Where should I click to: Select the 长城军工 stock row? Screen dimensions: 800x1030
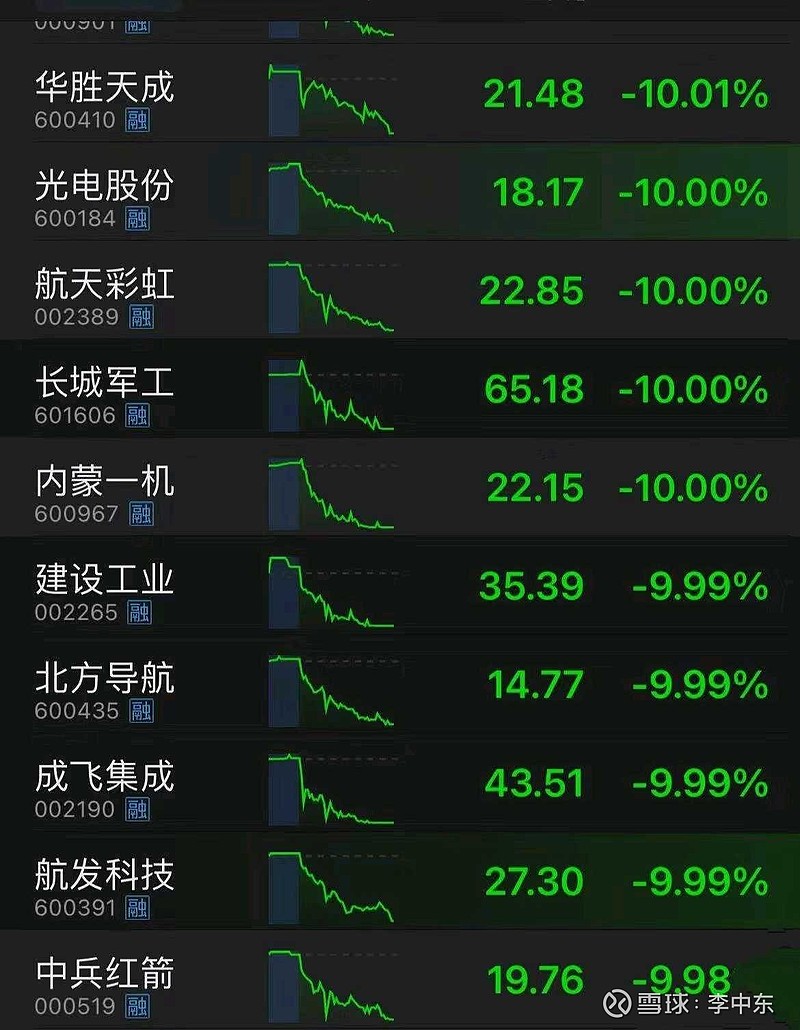[400, 389]
